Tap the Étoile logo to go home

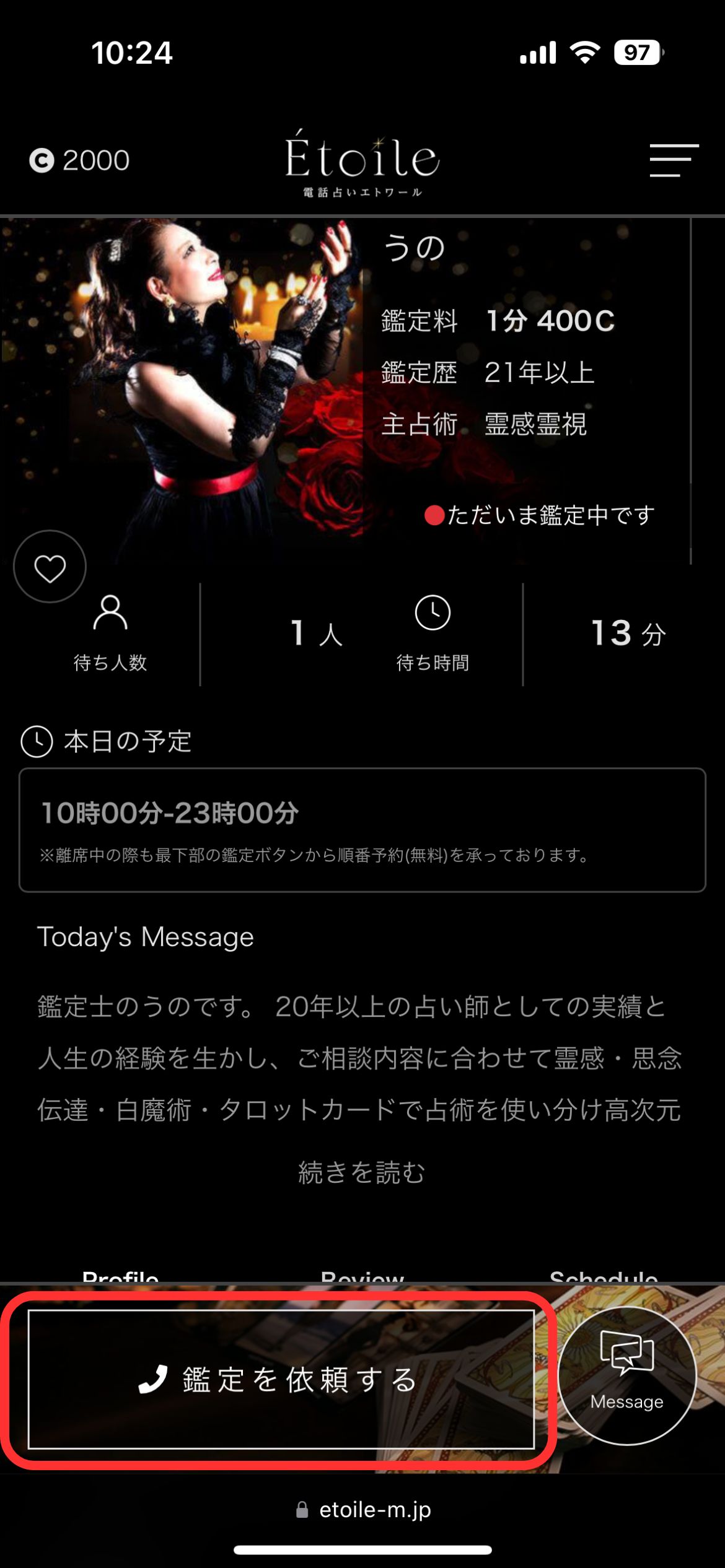(x=361, y=161)
